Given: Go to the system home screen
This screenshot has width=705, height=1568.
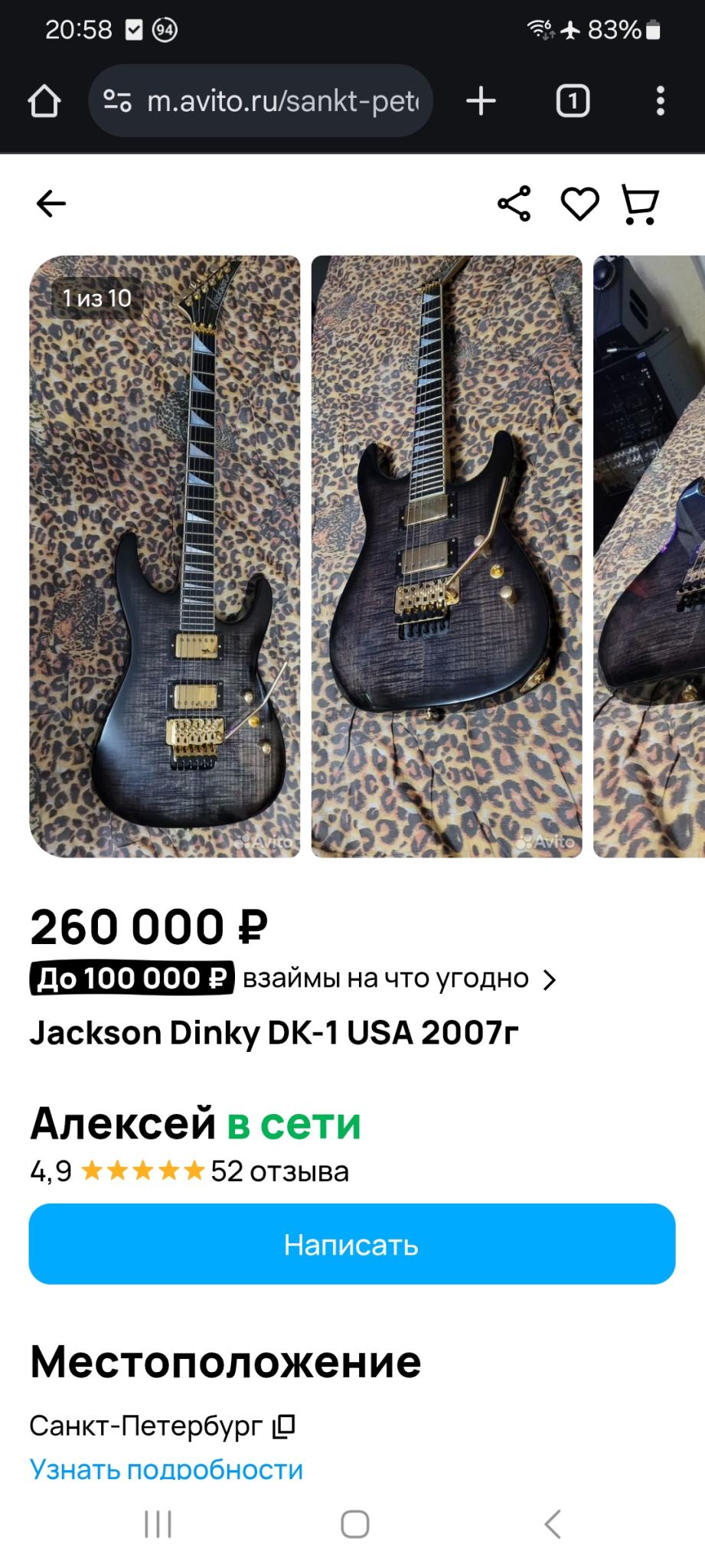Looking at the screenshot, I should tap(354, 1524).
